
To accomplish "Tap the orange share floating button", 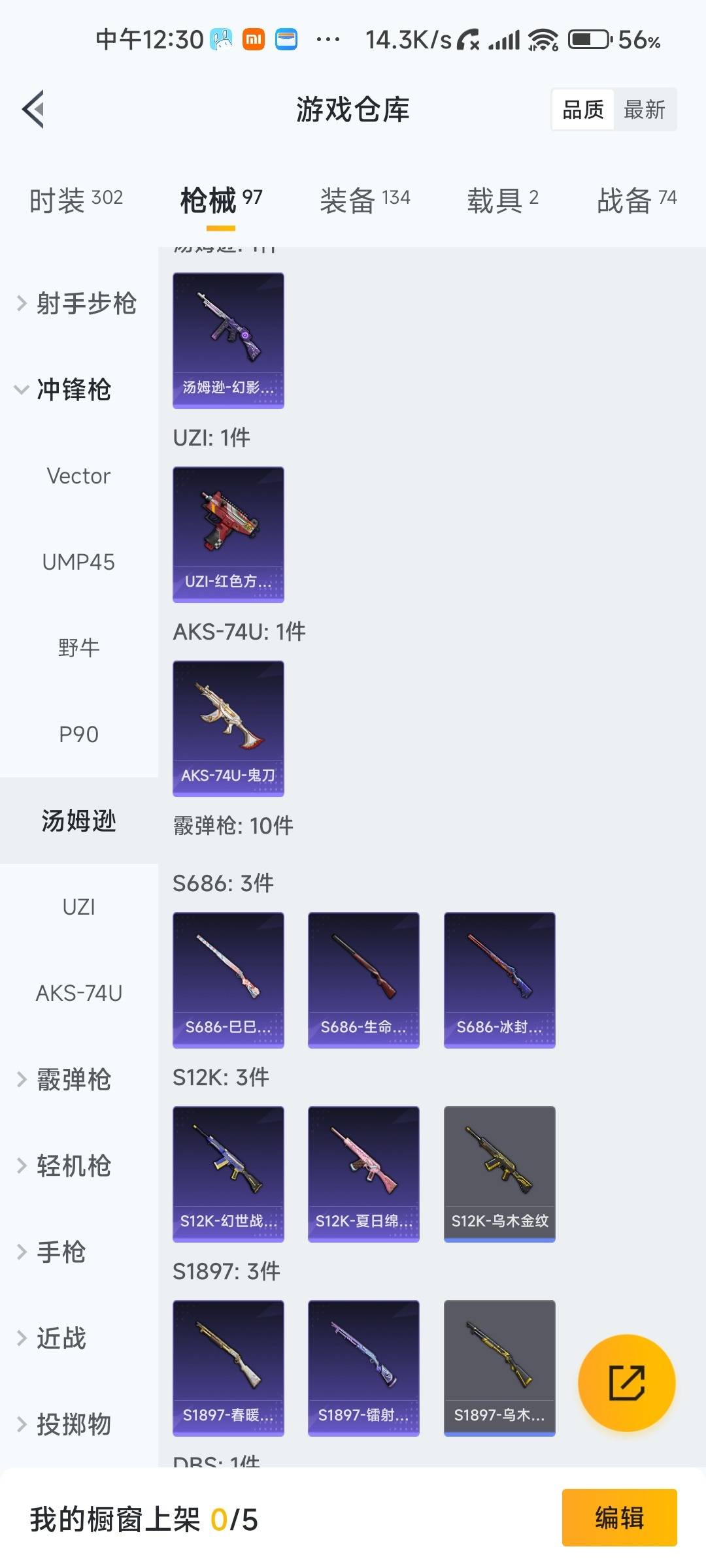I will (x=626, y=1383).
